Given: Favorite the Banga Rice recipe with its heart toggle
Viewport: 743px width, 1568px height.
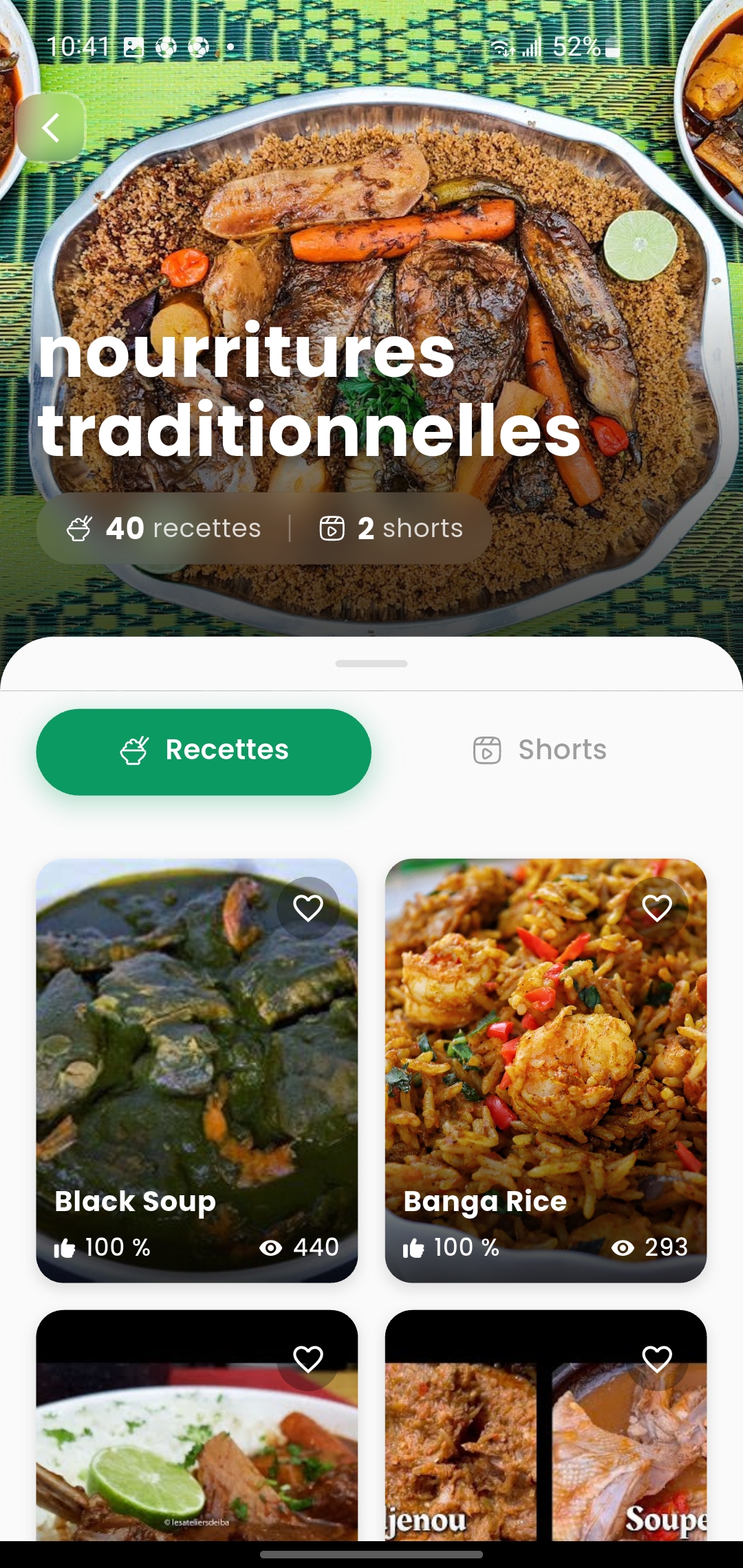Looking at the screenshot, I should 658,908.
